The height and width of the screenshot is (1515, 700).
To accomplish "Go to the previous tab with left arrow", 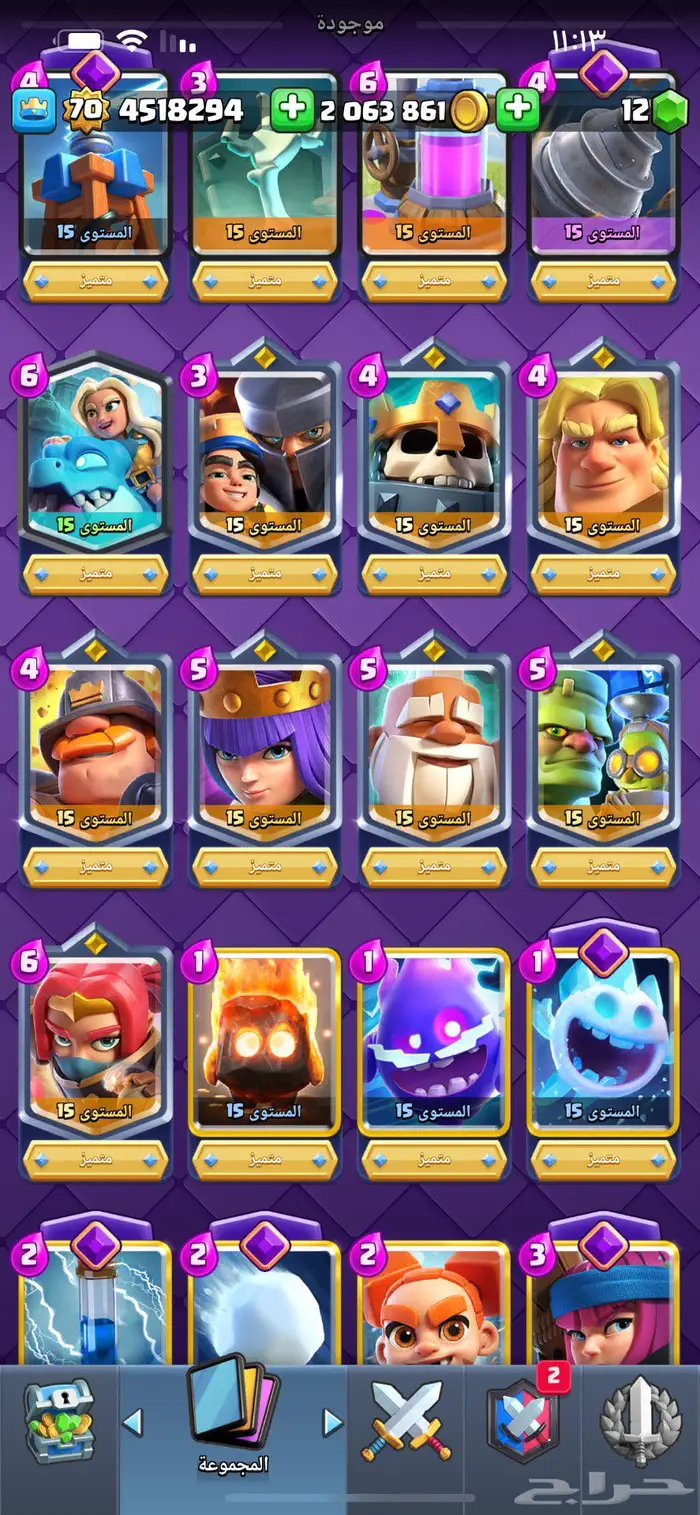I will pos(133,1421).
